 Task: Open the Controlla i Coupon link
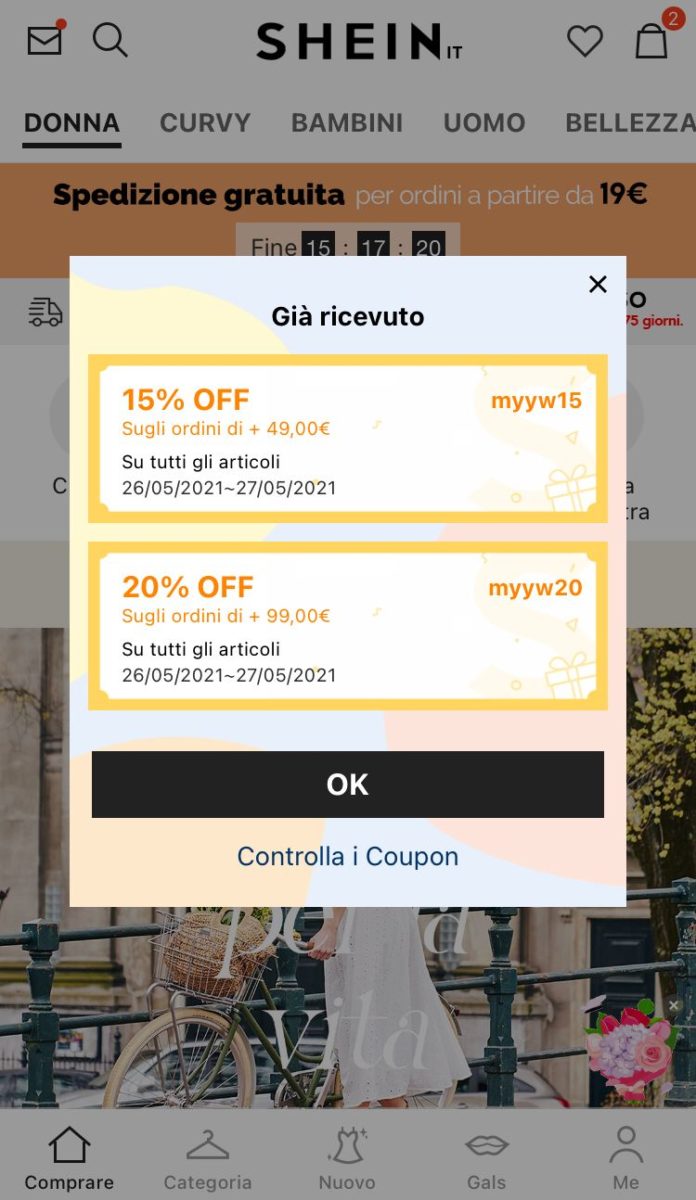click(x=347, y=857)
